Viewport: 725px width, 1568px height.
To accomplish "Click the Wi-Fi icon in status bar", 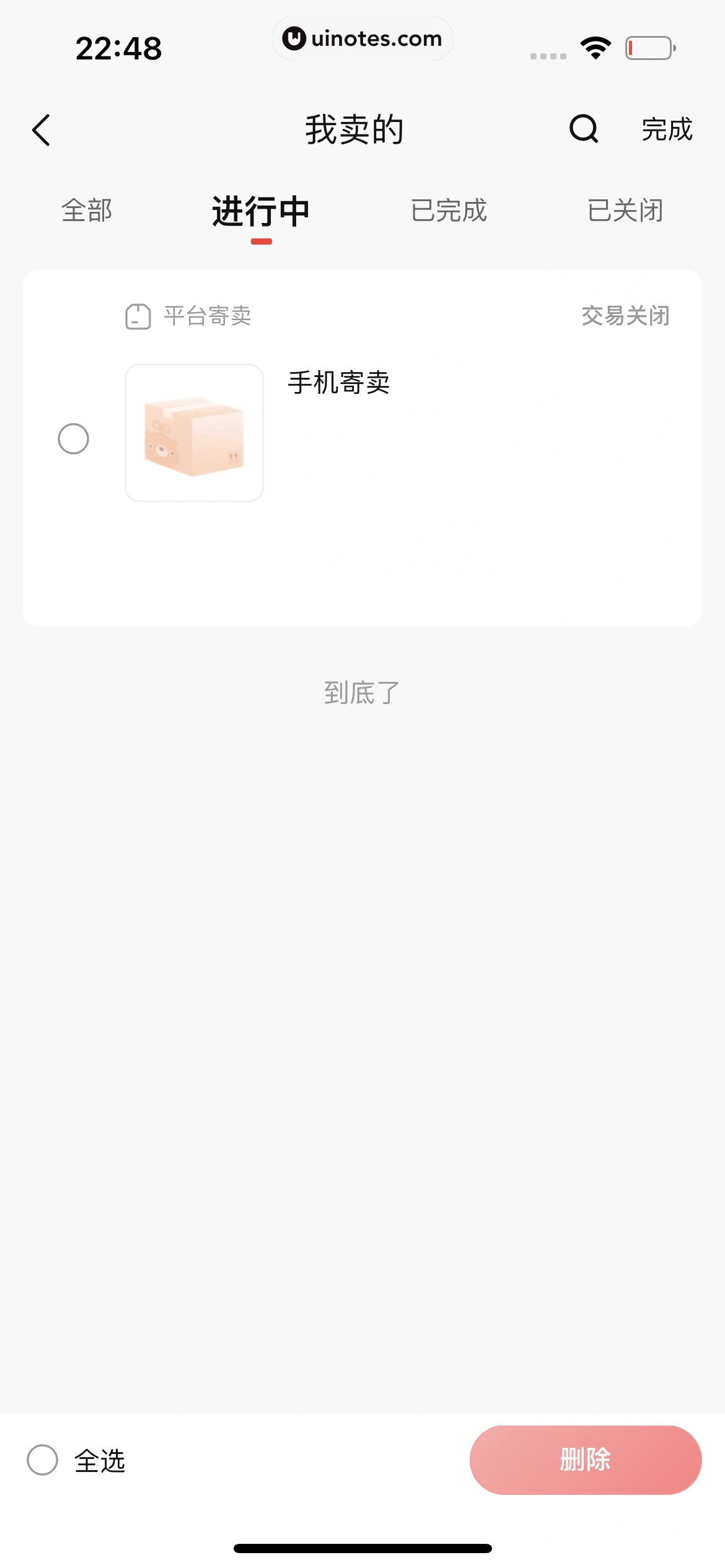I will [x=594, y=46].
